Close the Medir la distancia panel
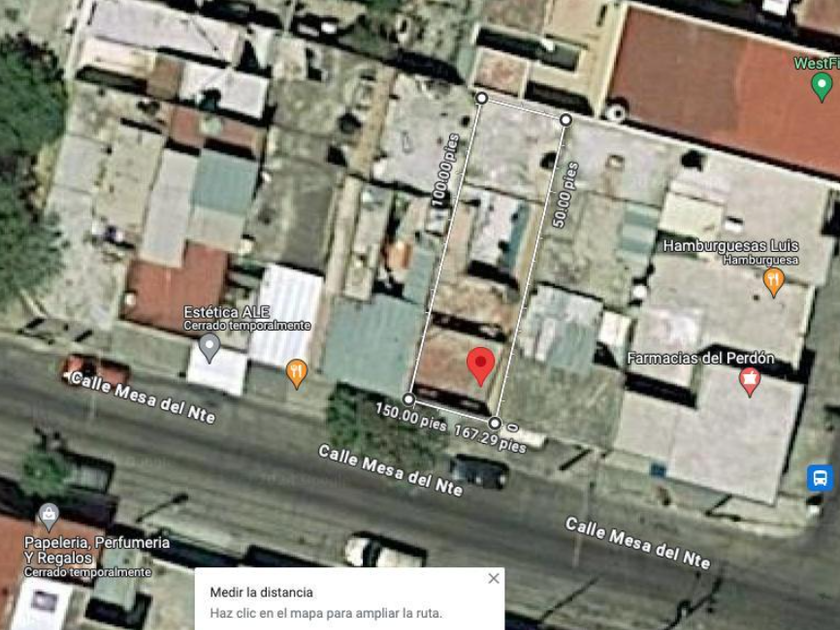The width and height of the screenshot is (840, 630). coord(493,579)
